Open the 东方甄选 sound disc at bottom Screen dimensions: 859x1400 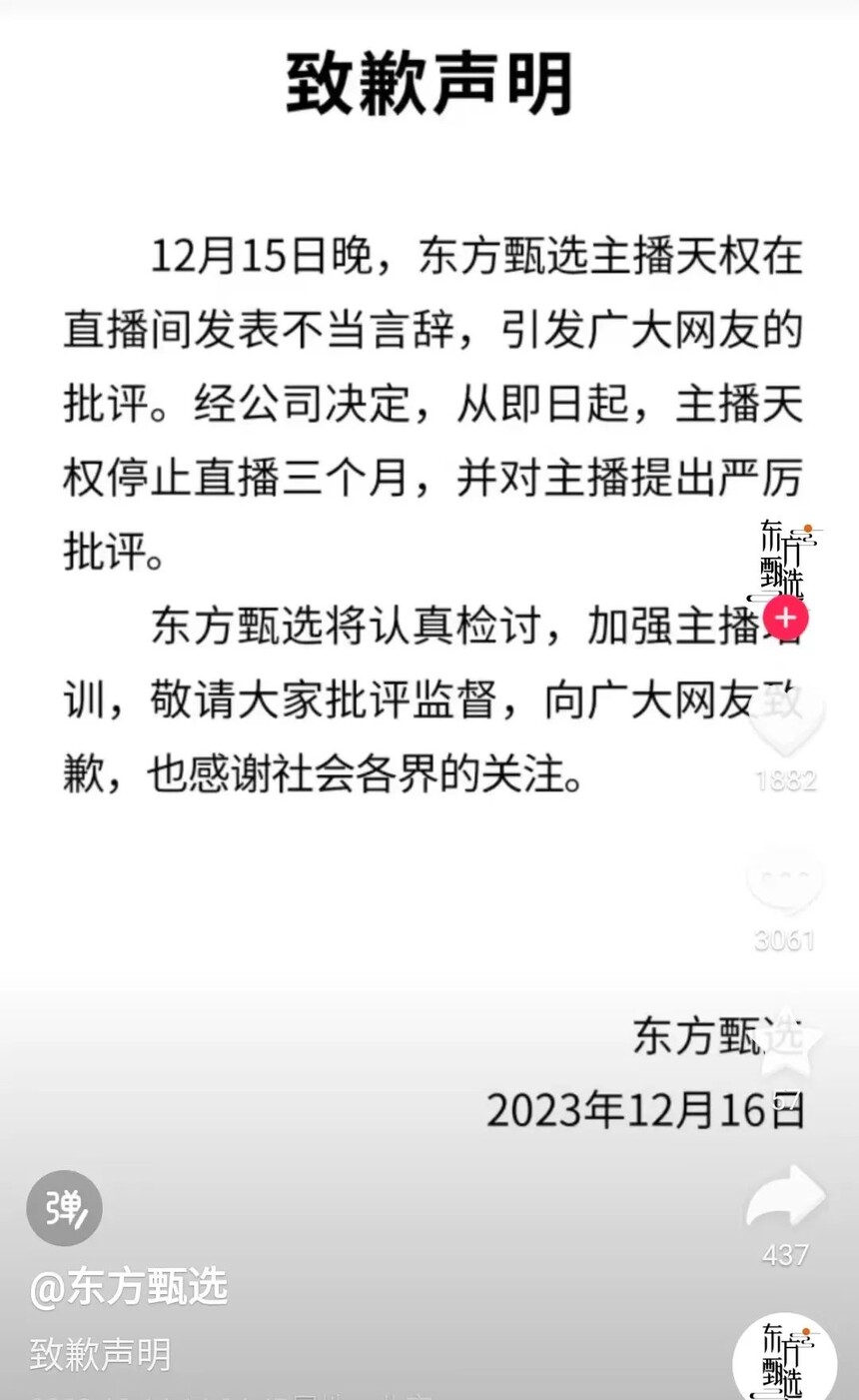click(785, 1359)
